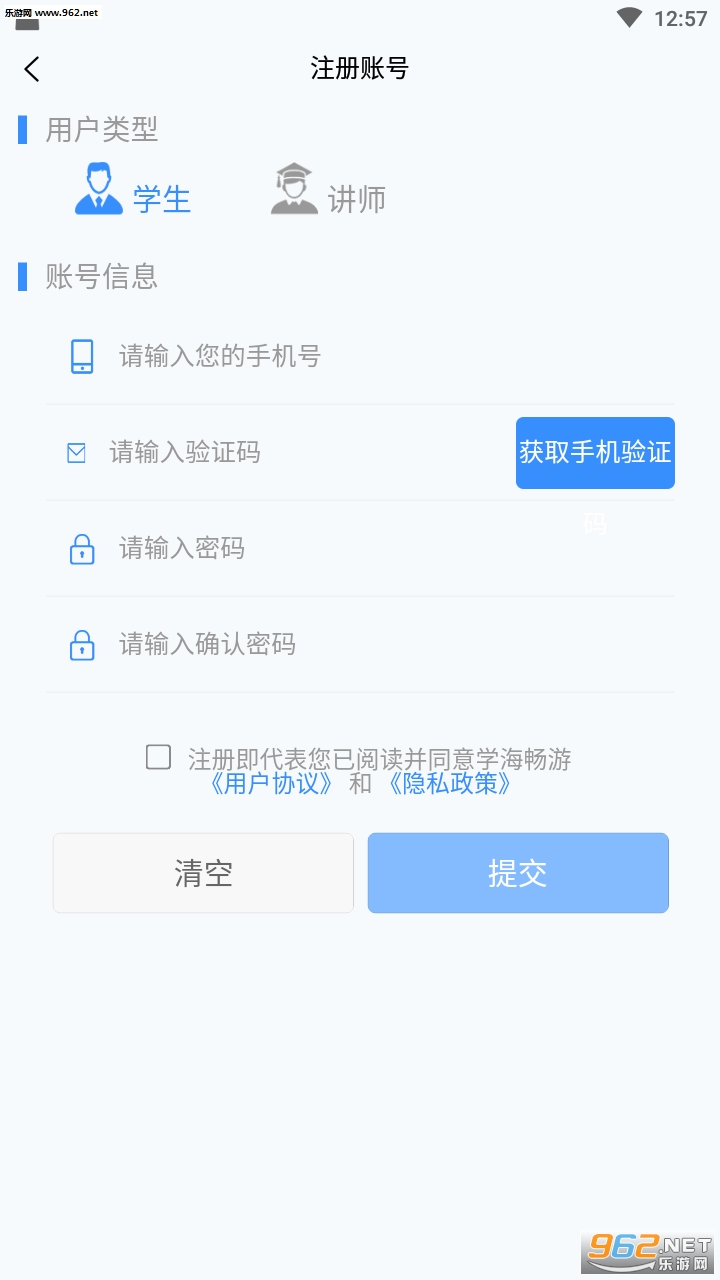Select 学生 as user type
The height and width of the screenshot is (1280, 720).
[x=133, y=191]
